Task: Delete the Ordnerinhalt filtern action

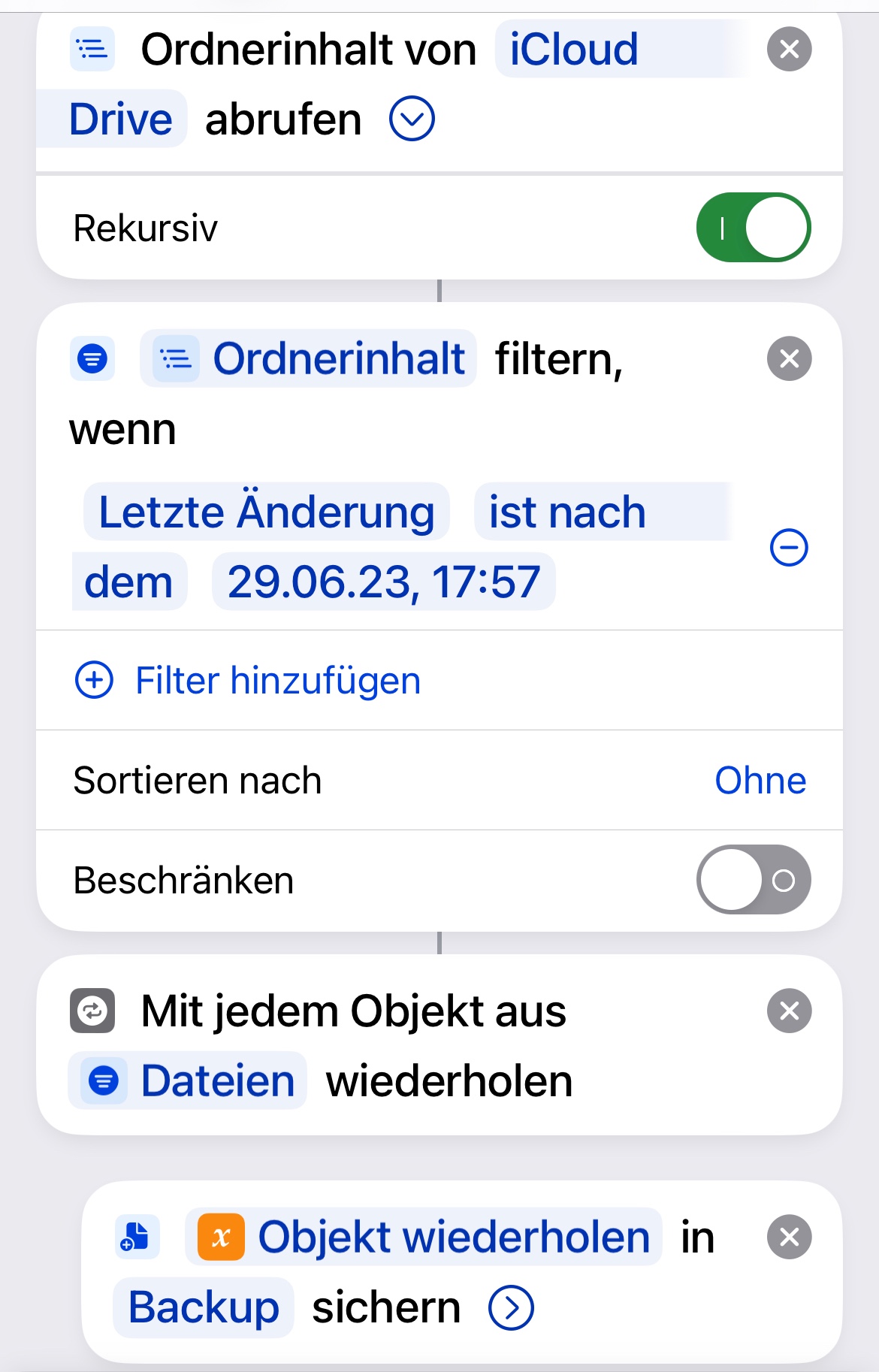Action: [789, 358]
